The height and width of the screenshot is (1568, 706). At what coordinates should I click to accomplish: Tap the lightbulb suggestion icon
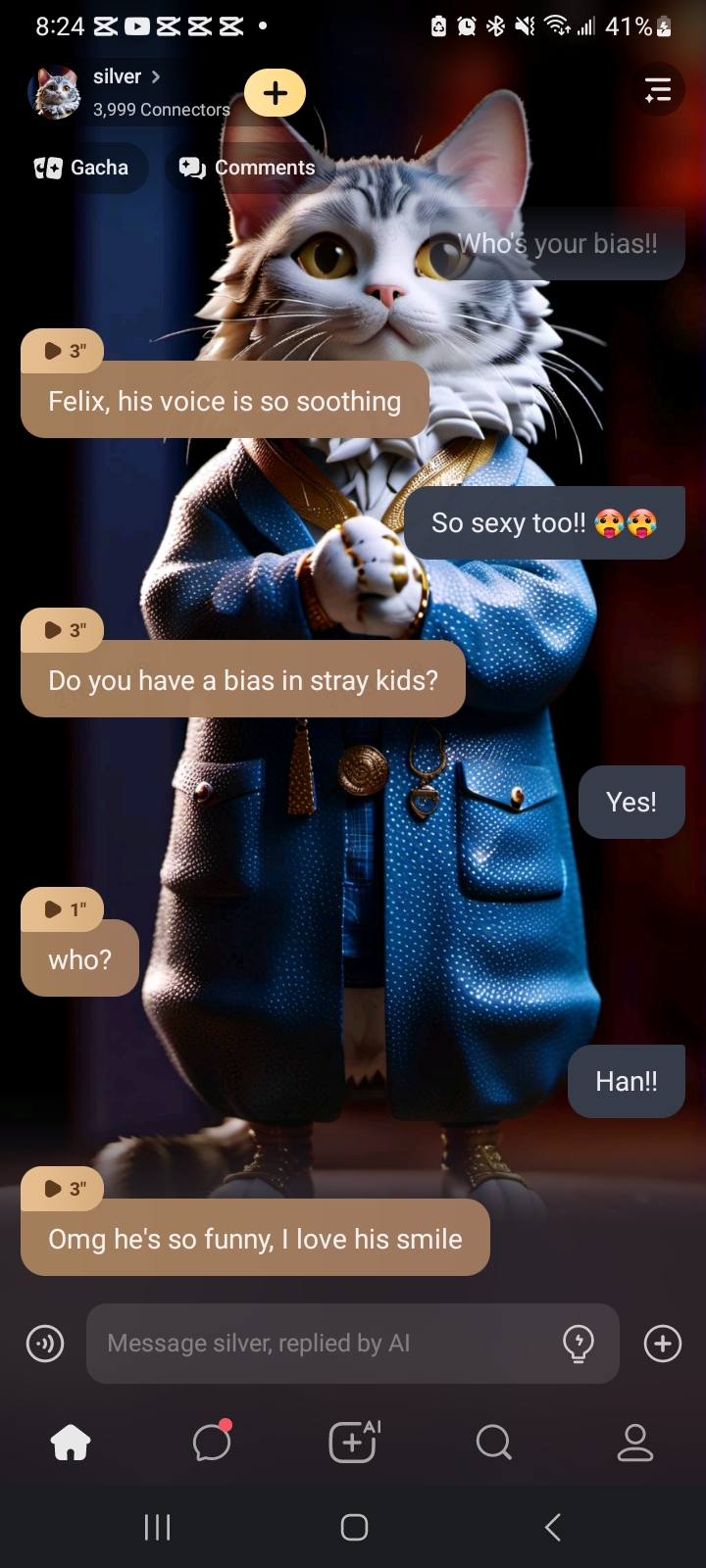[x=579, y=1344]
